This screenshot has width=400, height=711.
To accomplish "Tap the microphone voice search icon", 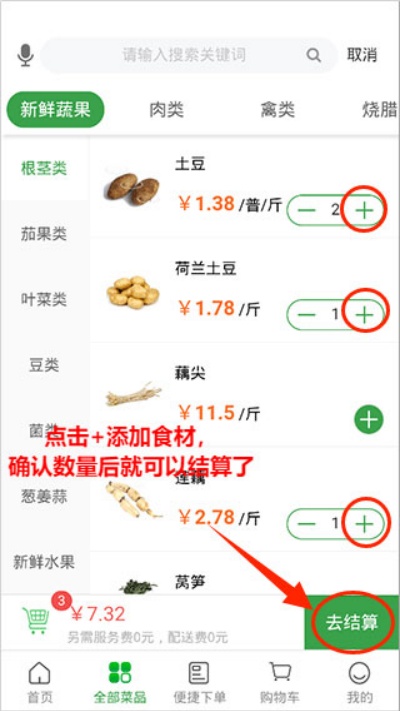I will point(25,55).
